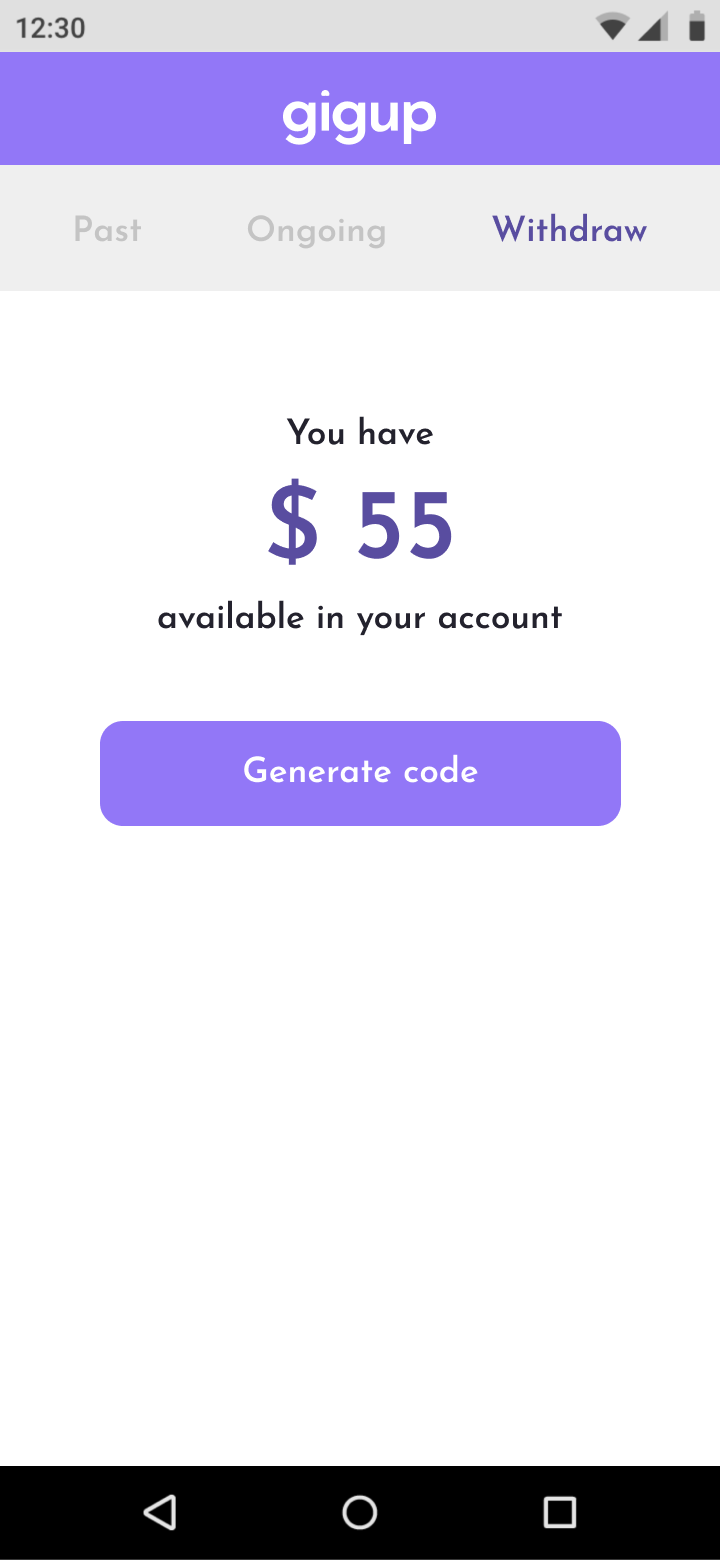Open the Ongoing tab

[316, 231]
